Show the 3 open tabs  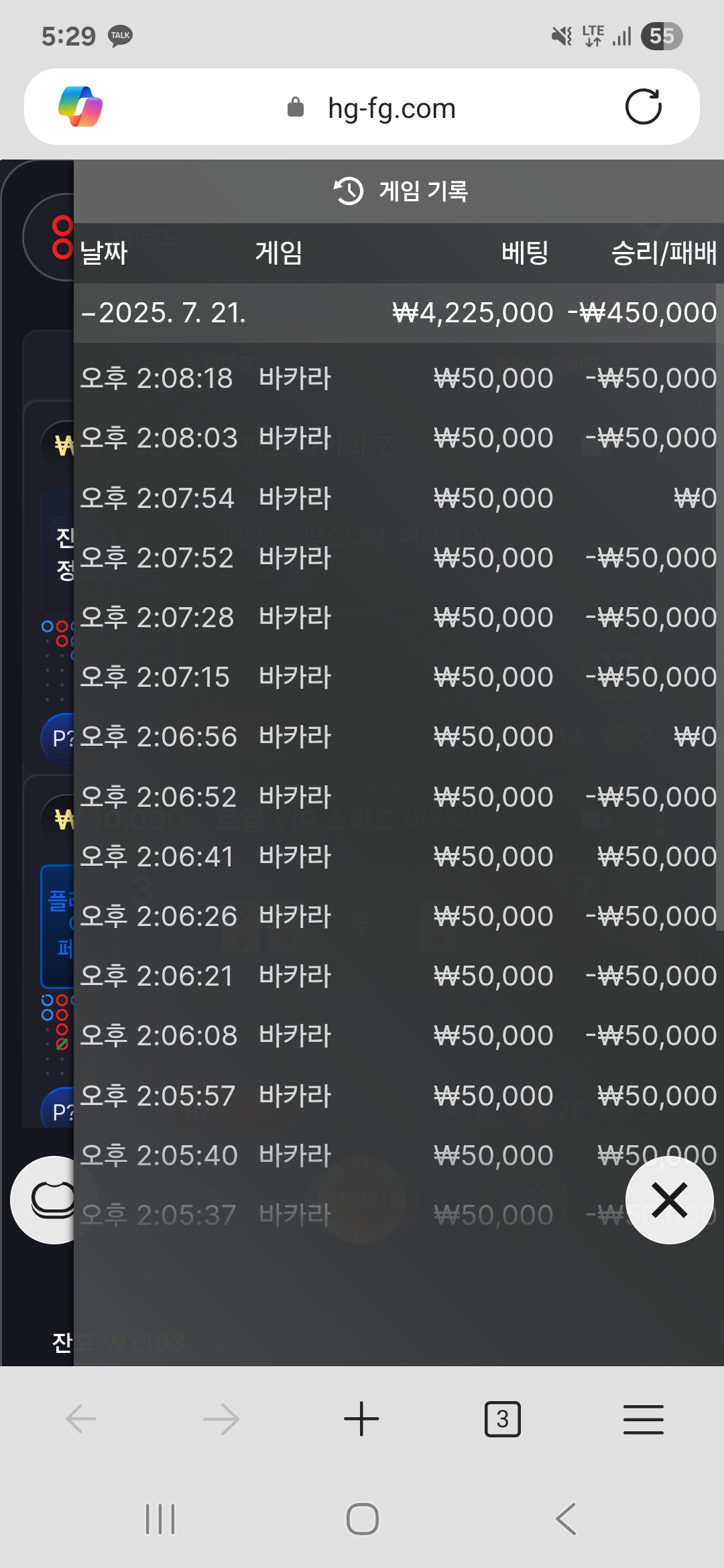(502, 1419)
